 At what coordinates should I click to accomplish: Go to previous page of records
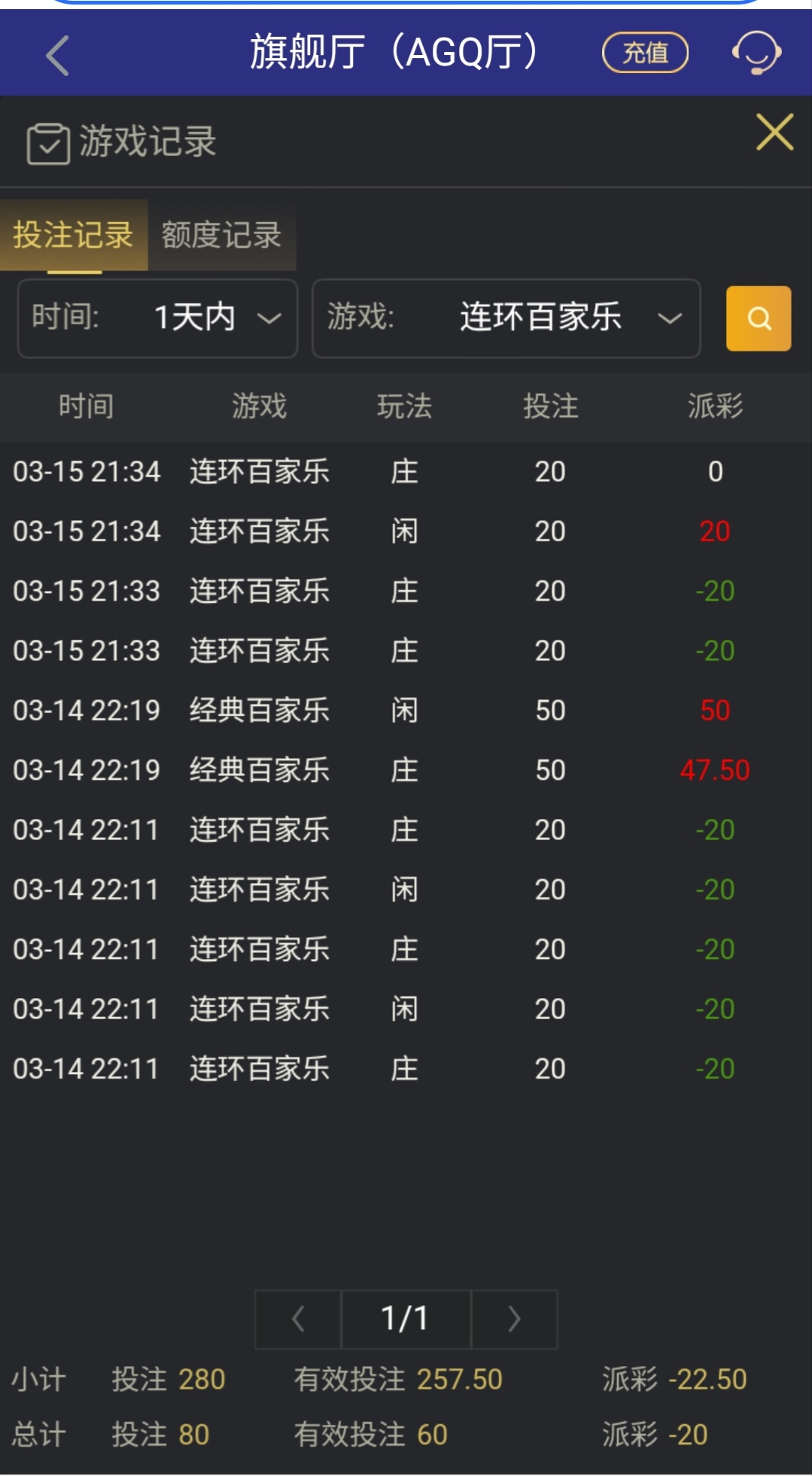click(298, 1319)
